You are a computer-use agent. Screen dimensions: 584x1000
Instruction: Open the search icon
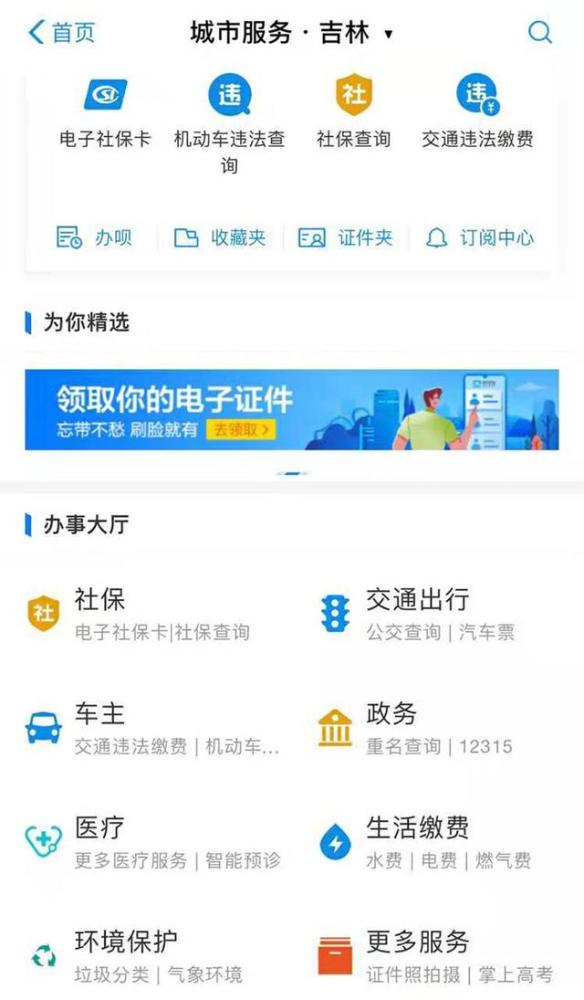tap(539, 32)
